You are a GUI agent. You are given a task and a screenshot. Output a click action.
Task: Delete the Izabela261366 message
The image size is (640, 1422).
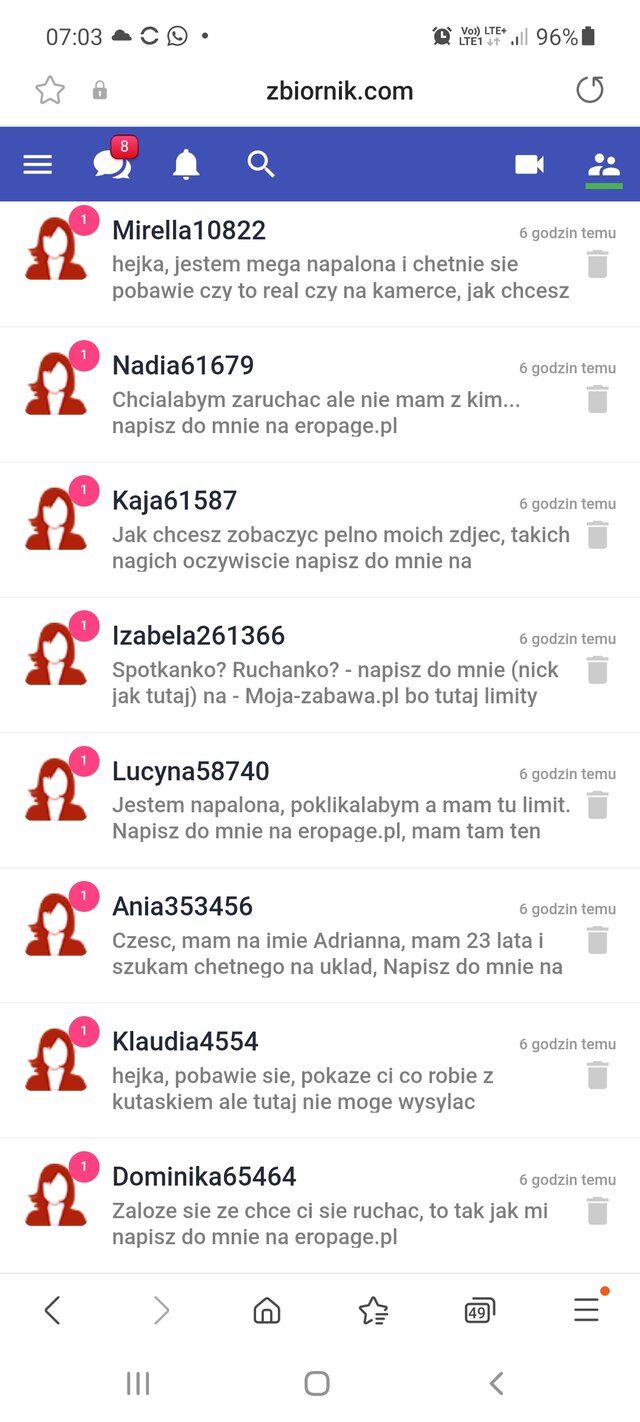coord(597,670)
